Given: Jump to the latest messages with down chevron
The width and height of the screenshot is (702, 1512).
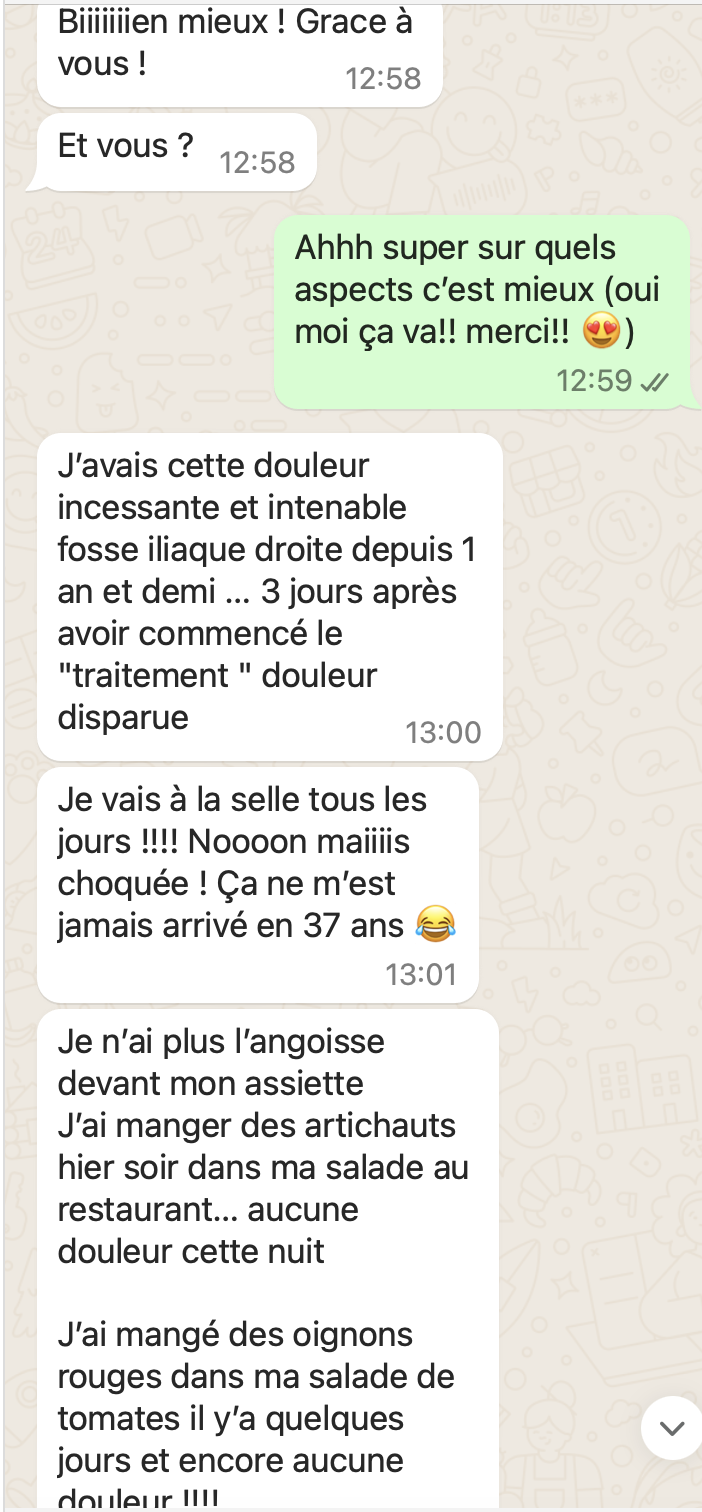Looking at the screenshot, I should (671, 1427).
